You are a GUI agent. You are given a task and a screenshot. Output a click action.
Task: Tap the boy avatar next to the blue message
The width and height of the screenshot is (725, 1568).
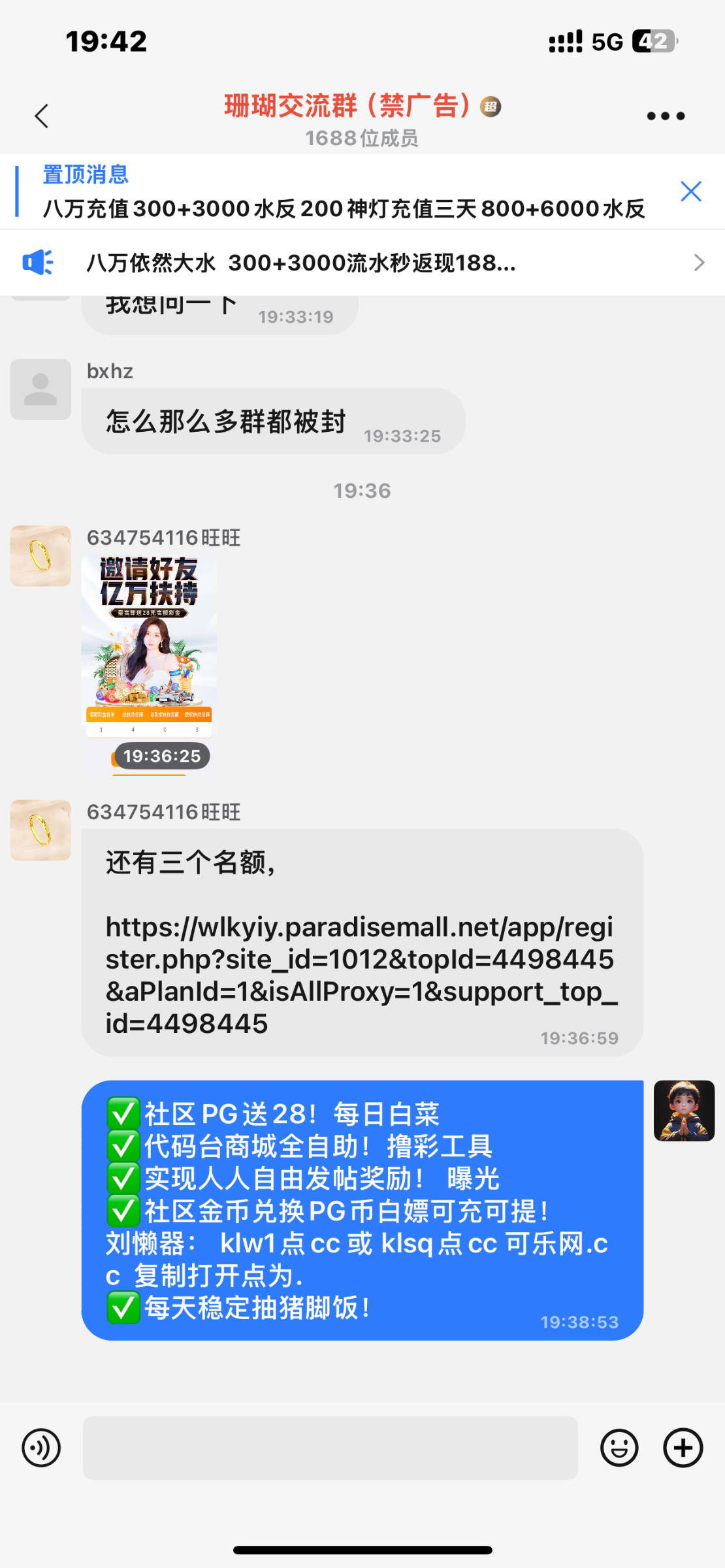pos(683,1111)
